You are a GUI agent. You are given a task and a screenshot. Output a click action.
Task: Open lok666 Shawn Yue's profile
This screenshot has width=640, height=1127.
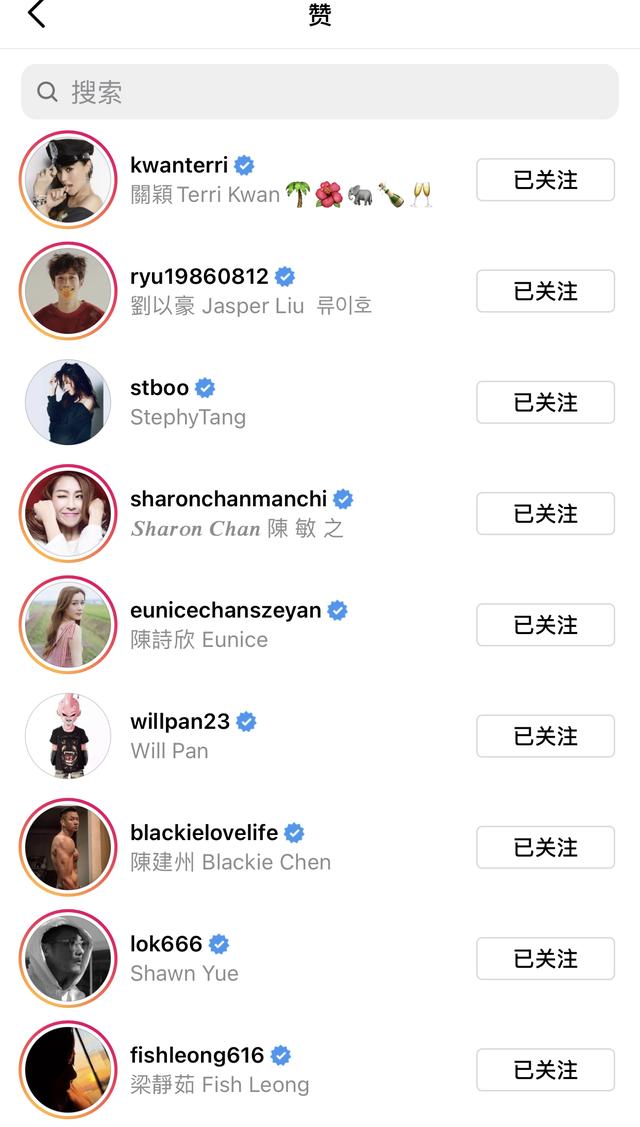(166, 943)
